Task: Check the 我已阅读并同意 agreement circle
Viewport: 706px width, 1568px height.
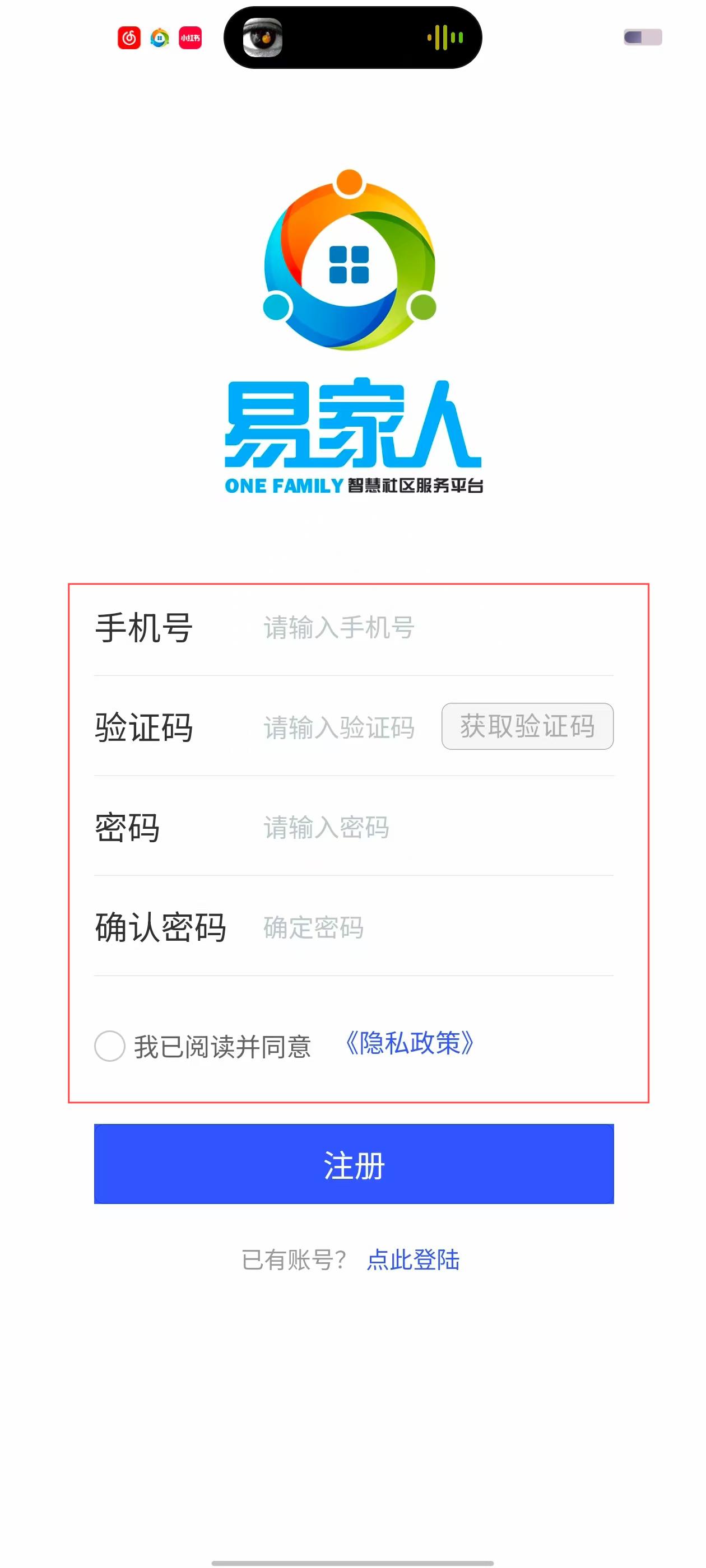Action: click(110, 1046)
